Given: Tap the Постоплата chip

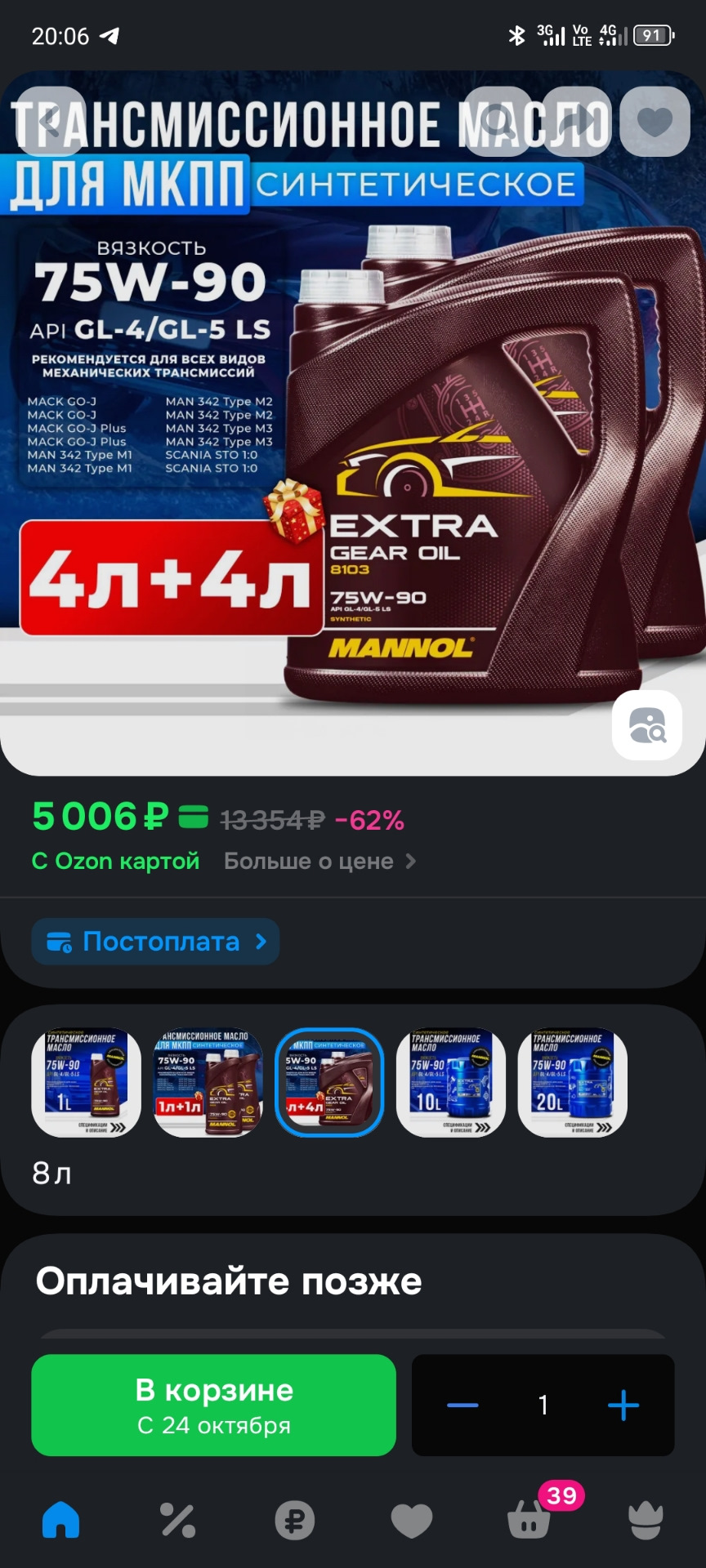Looking at the screenshot, I should click(155, 942).
